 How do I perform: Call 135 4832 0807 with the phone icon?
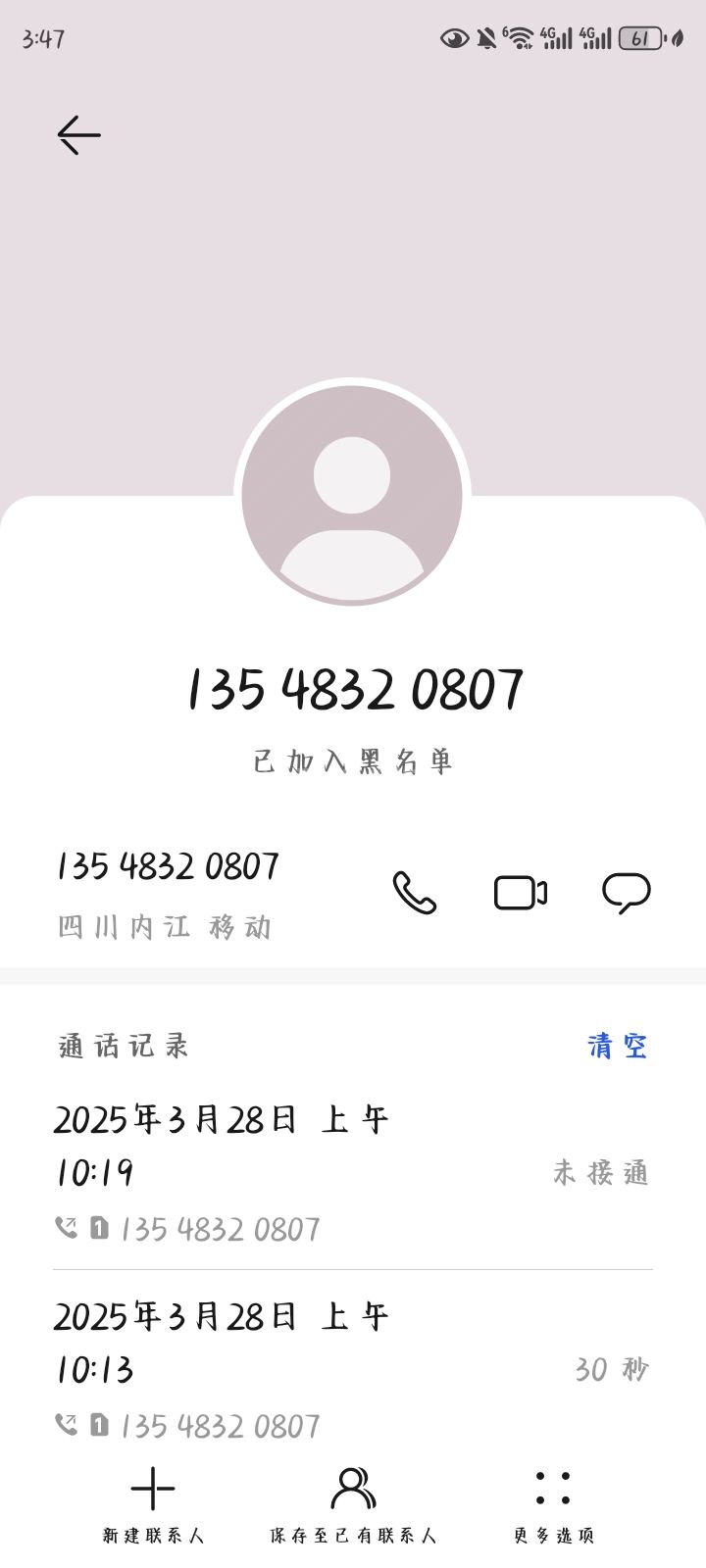pos(415,893)
